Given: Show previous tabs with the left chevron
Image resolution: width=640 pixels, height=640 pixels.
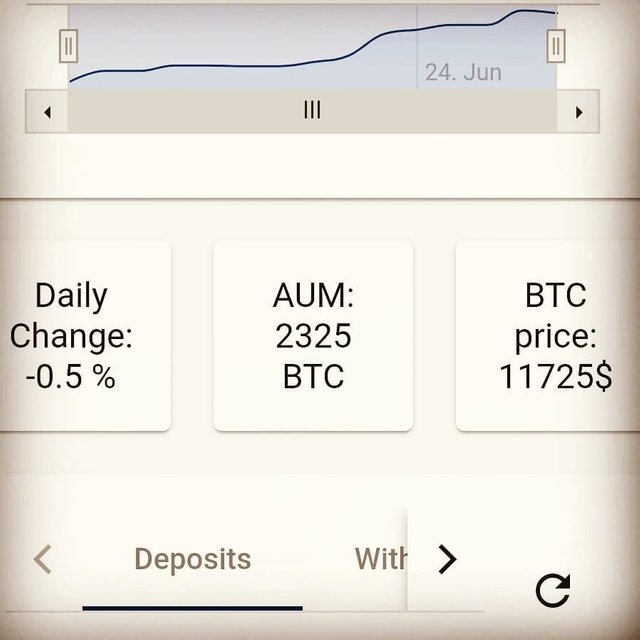Looking at the screenshot, I should (x=42, y=559).
